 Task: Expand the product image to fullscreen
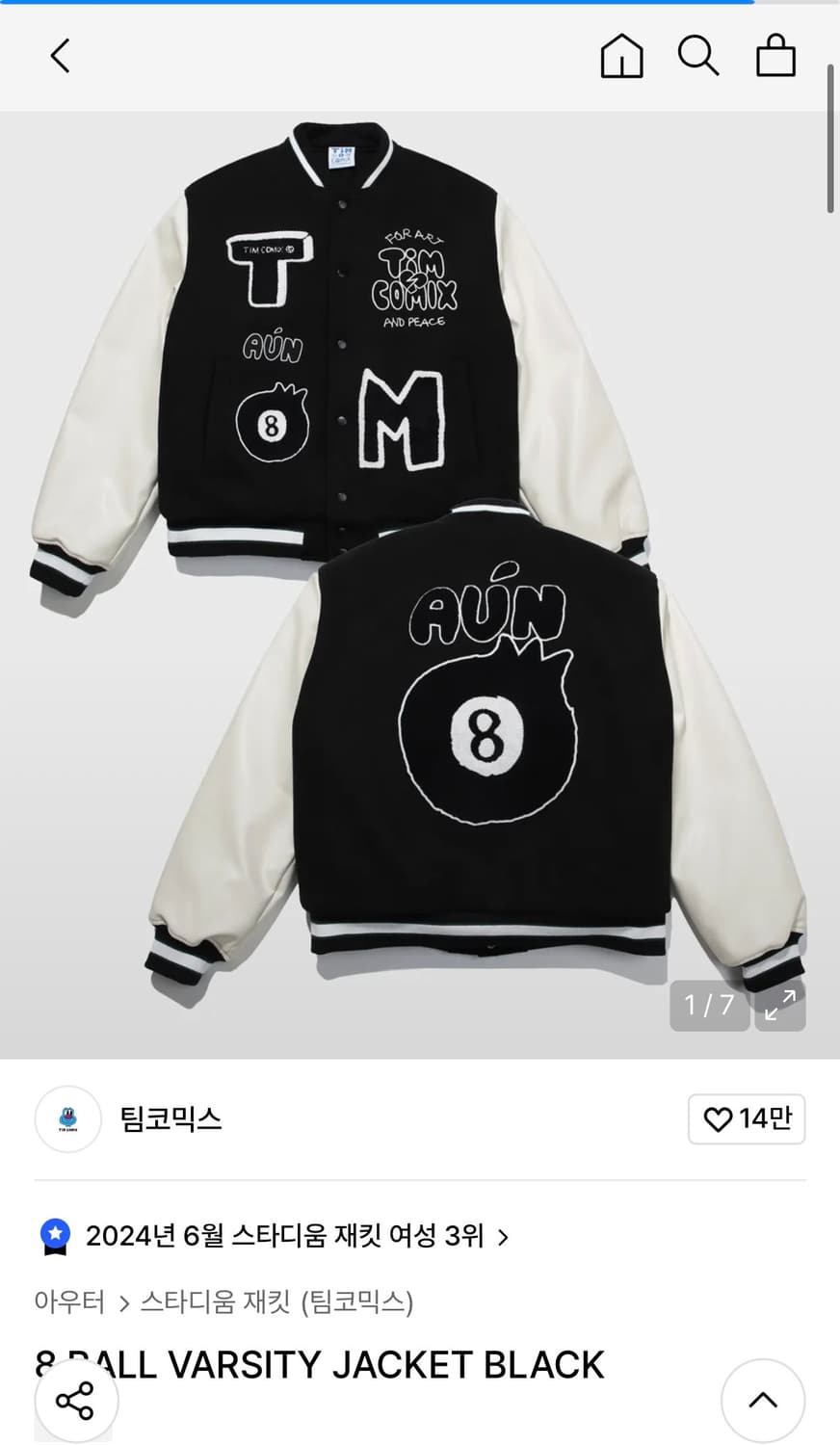click(780, 1006)
